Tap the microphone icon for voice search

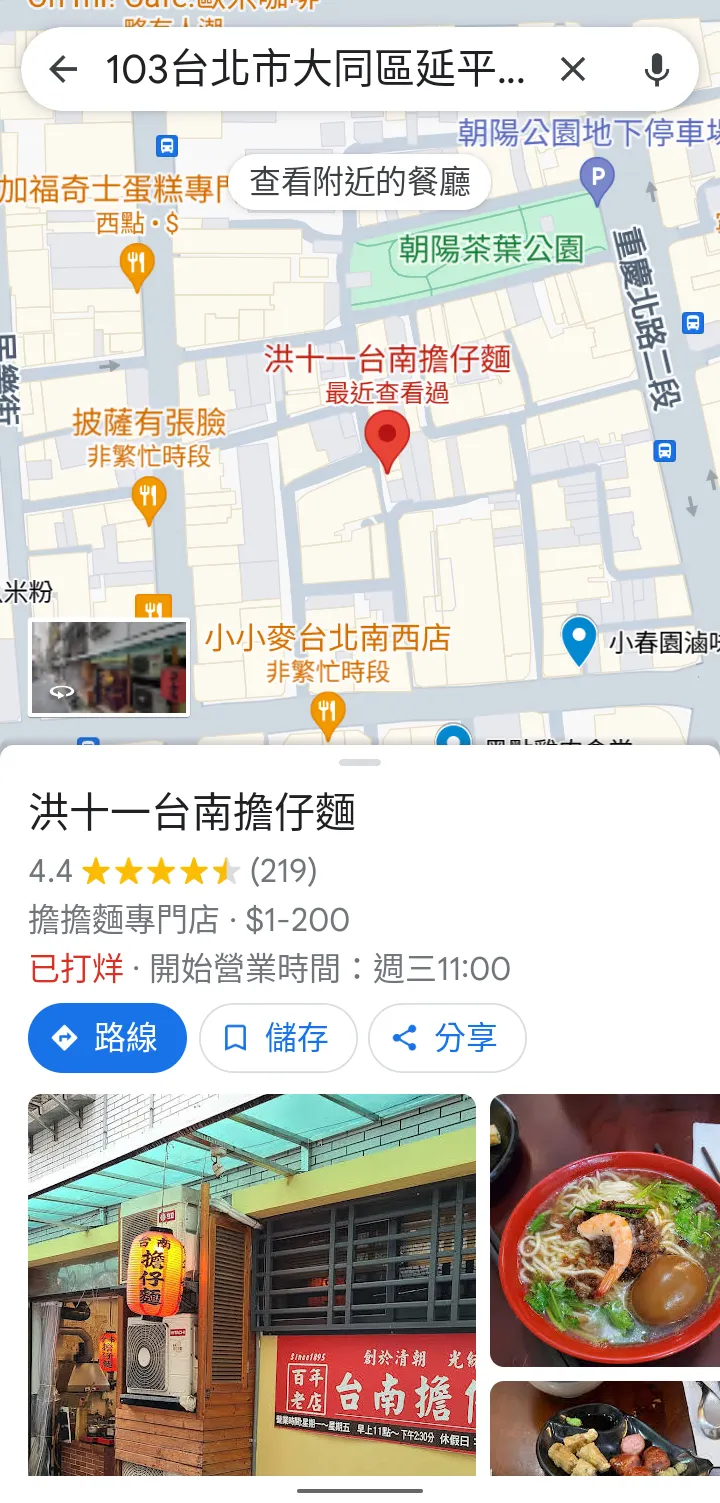656,69
